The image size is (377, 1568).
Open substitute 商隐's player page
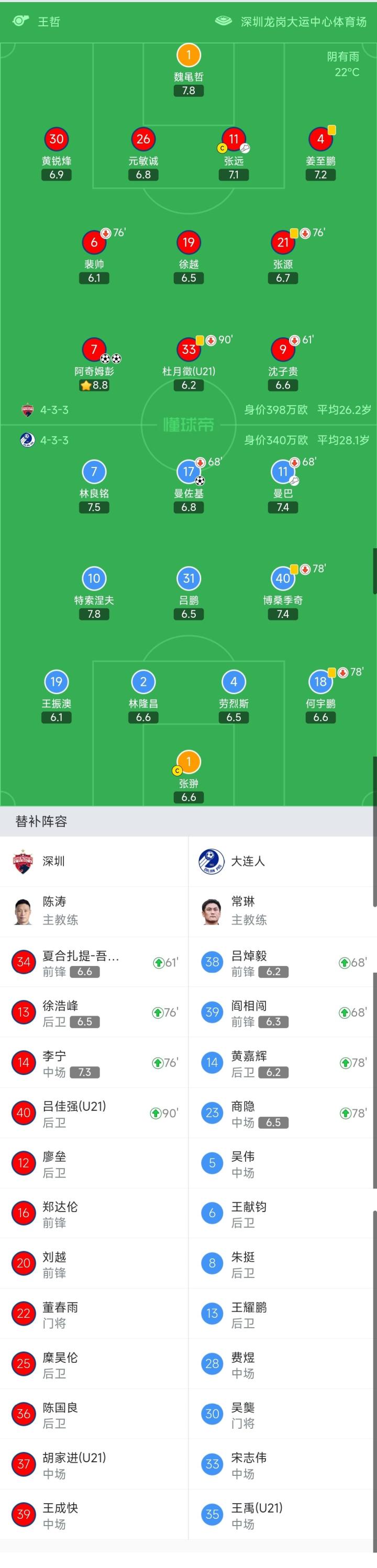pos(280,1113)
